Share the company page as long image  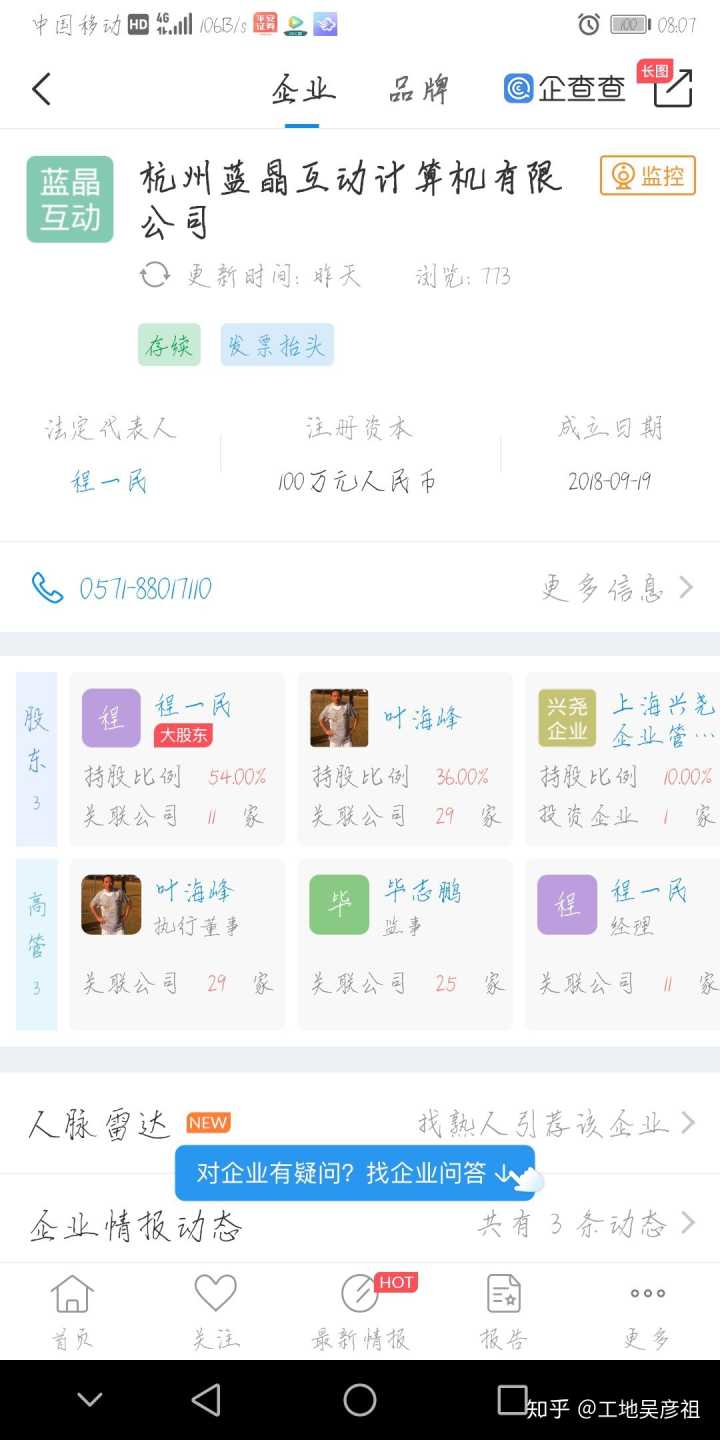point(671,87)
